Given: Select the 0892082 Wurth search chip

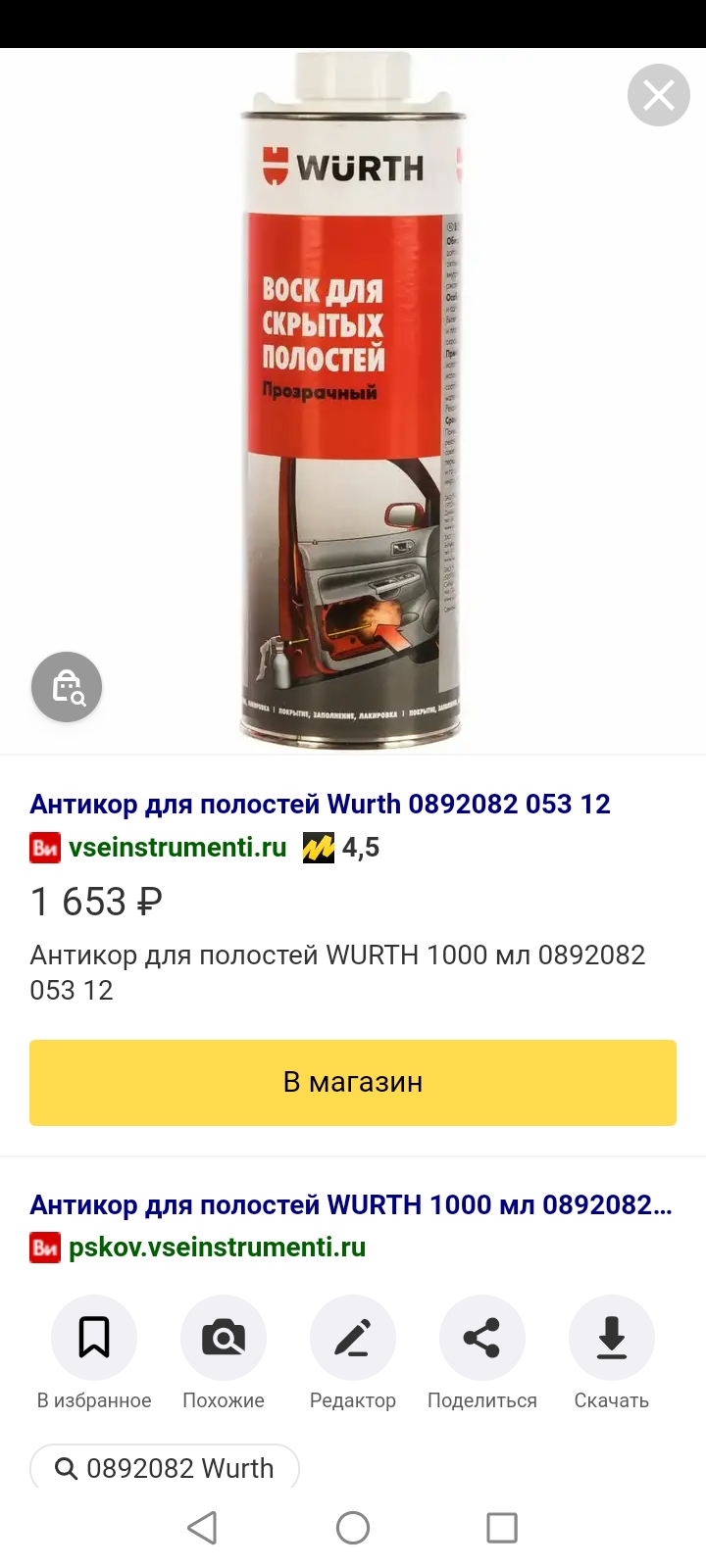Looking at the screenshot, I should [165, 1468].
